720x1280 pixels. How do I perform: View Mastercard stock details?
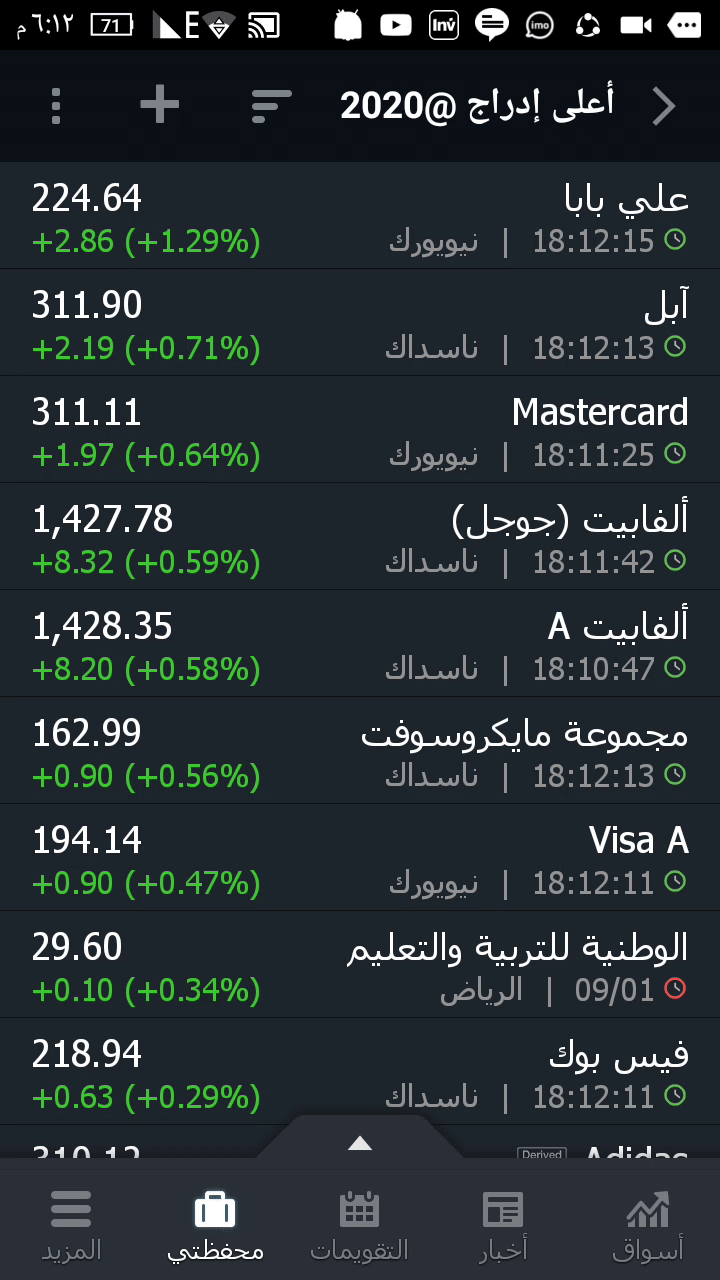[x=360, y=431]
